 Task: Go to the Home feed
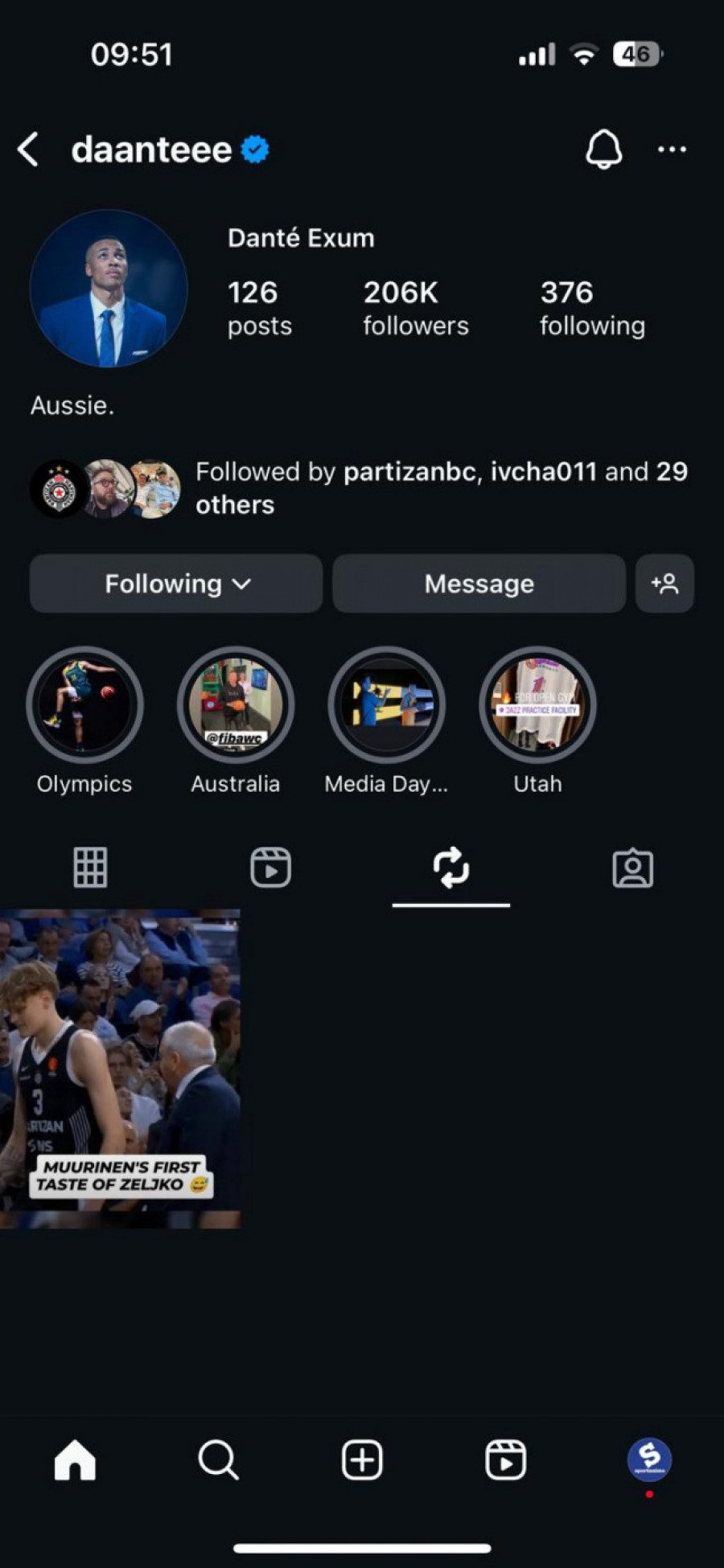[x=75, y=1459]
